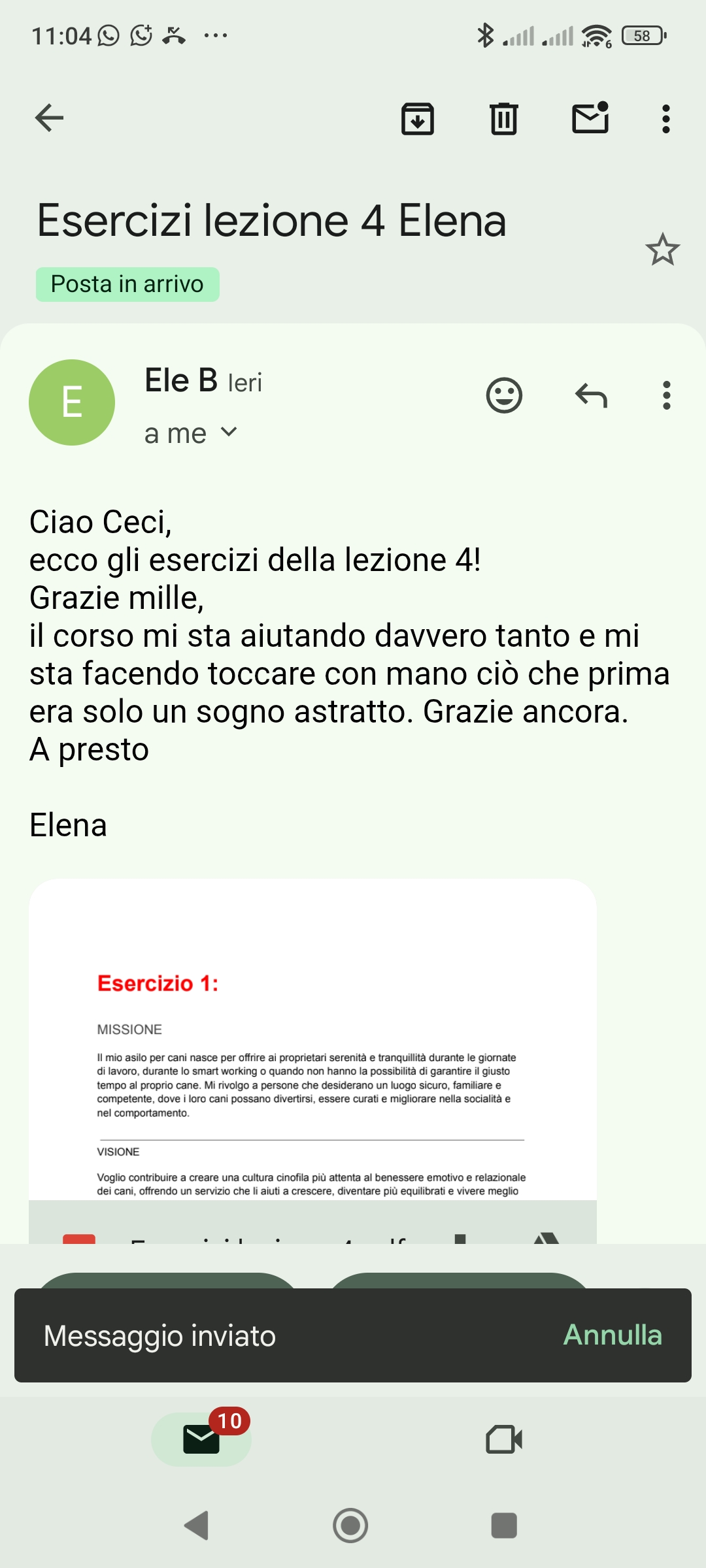Undo sending with Annulla

pos(613,1335)
